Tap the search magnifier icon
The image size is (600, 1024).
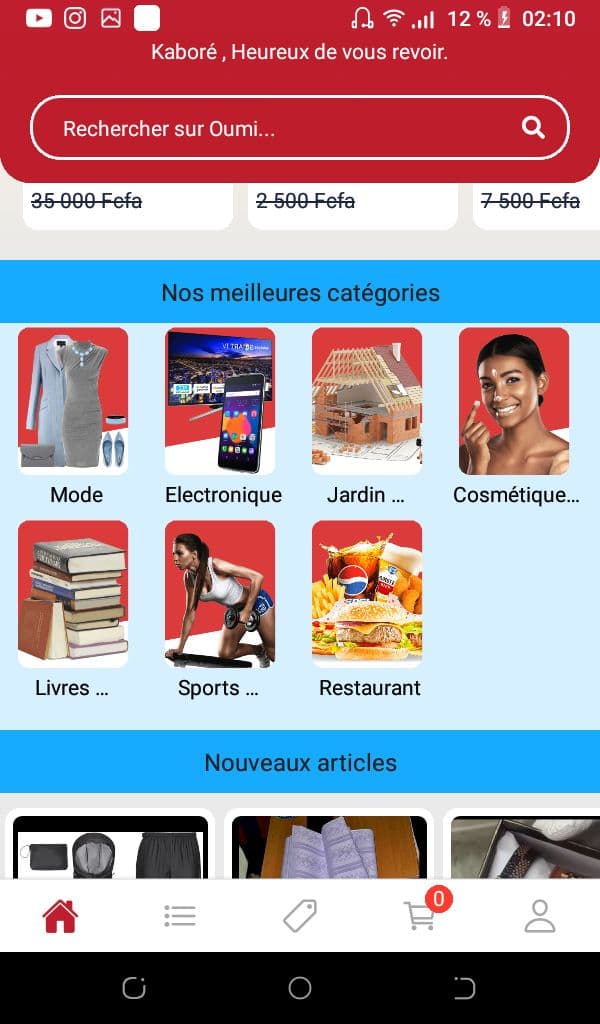pos(533,128)
